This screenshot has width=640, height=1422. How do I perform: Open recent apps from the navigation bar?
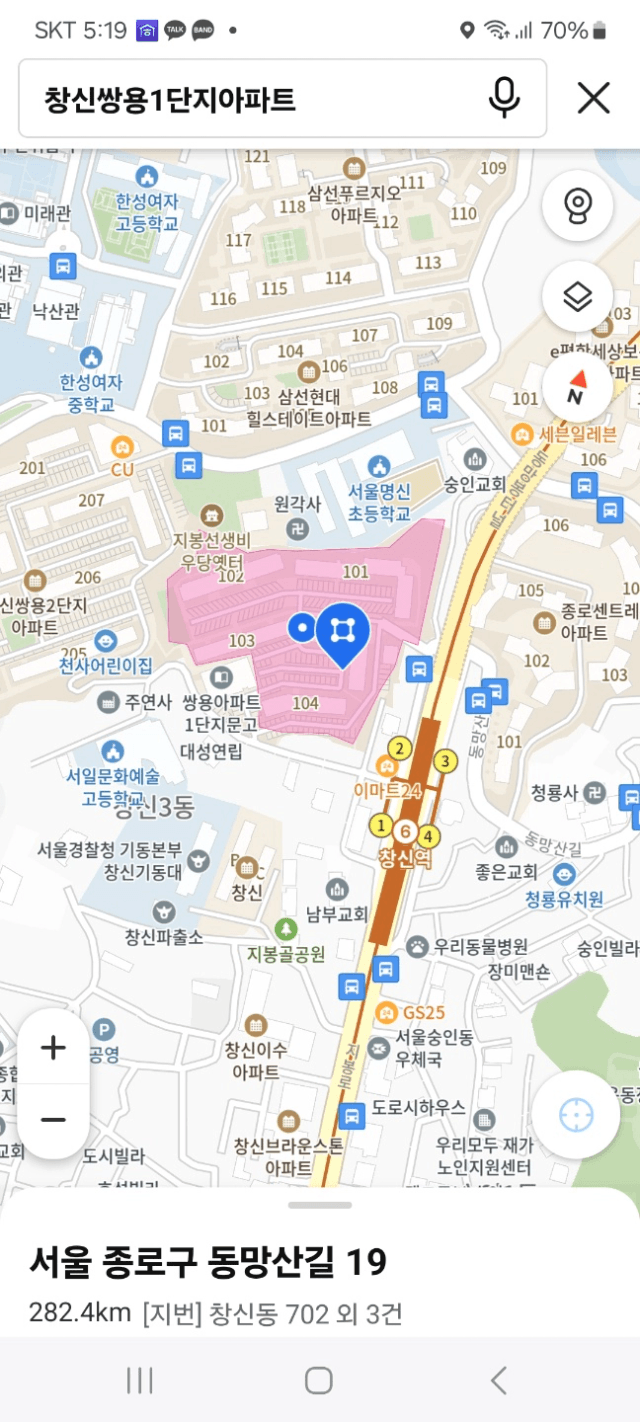pos(140,1380)
